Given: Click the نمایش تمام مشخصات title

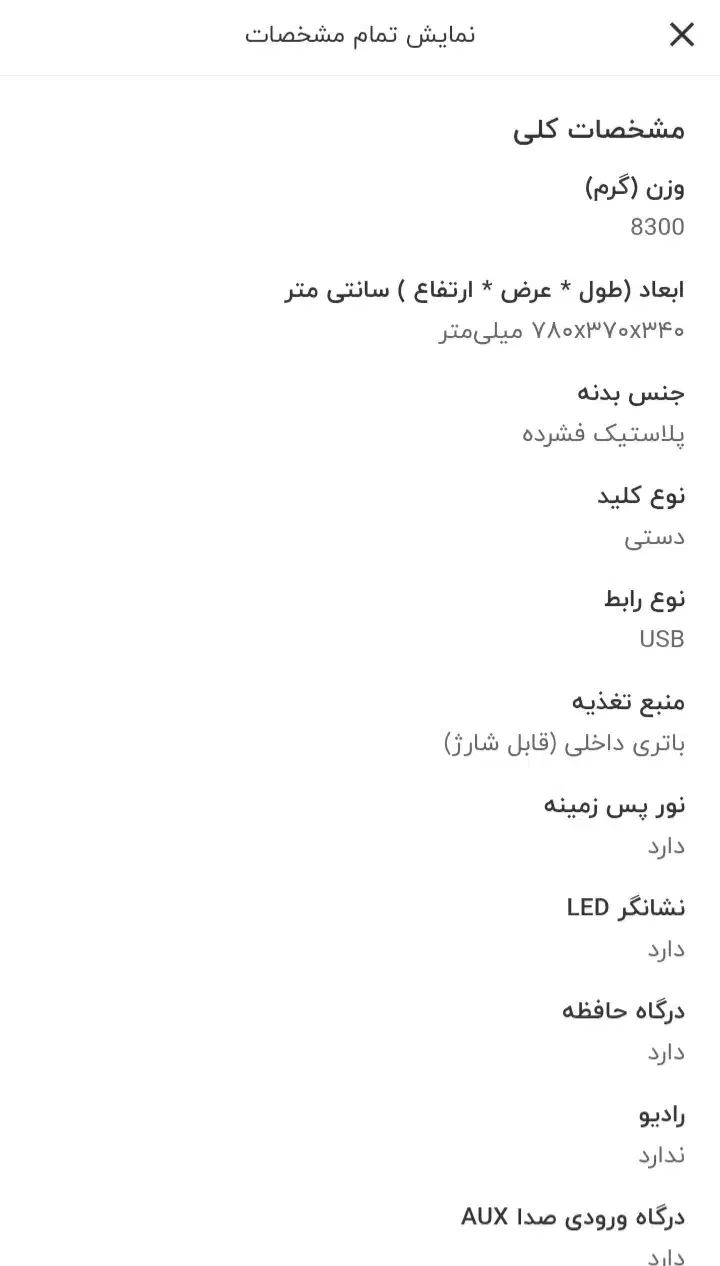Looking at the screenshot, I should point(360,33).
